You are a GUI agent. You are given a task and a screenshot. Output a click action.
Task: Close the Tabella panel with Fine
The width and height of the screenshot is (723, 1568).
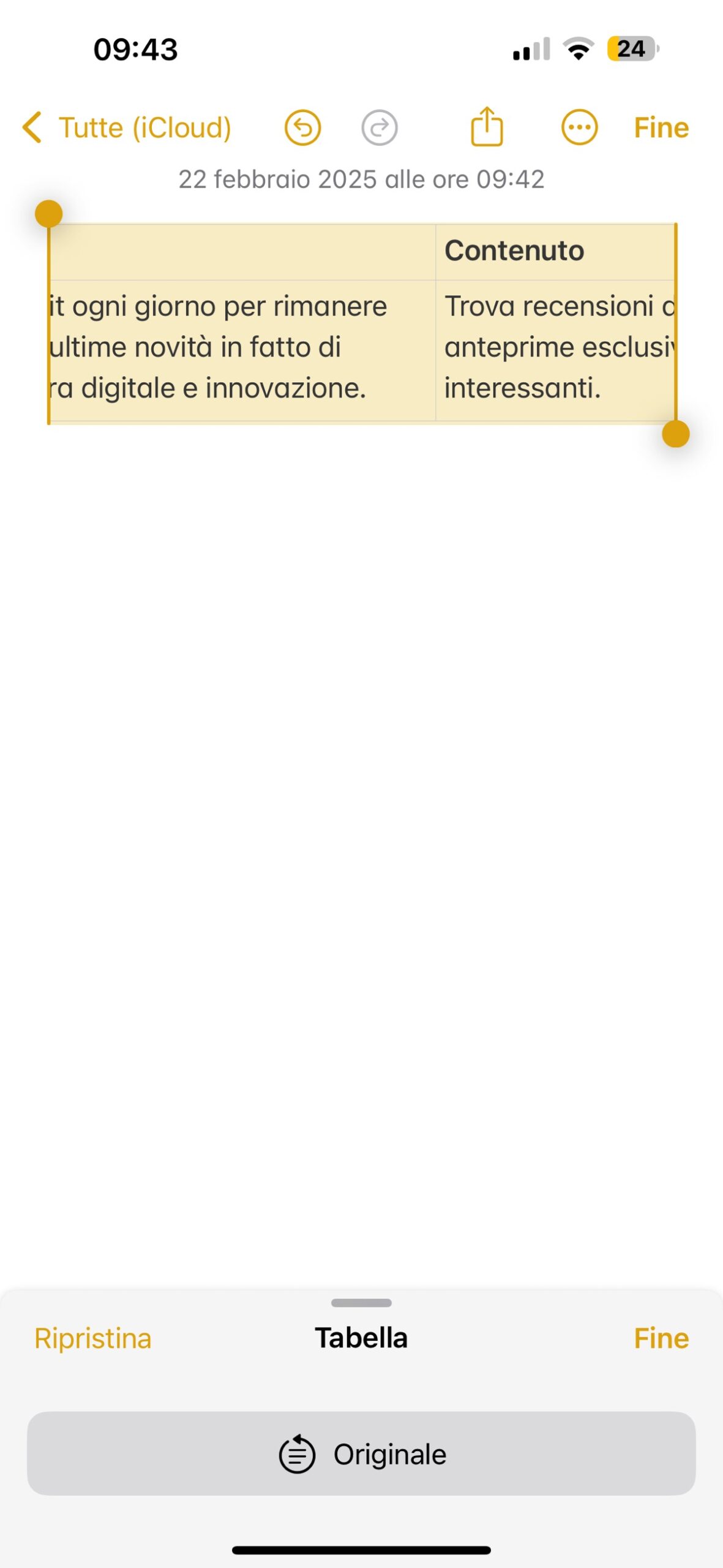pos(661,1338)
